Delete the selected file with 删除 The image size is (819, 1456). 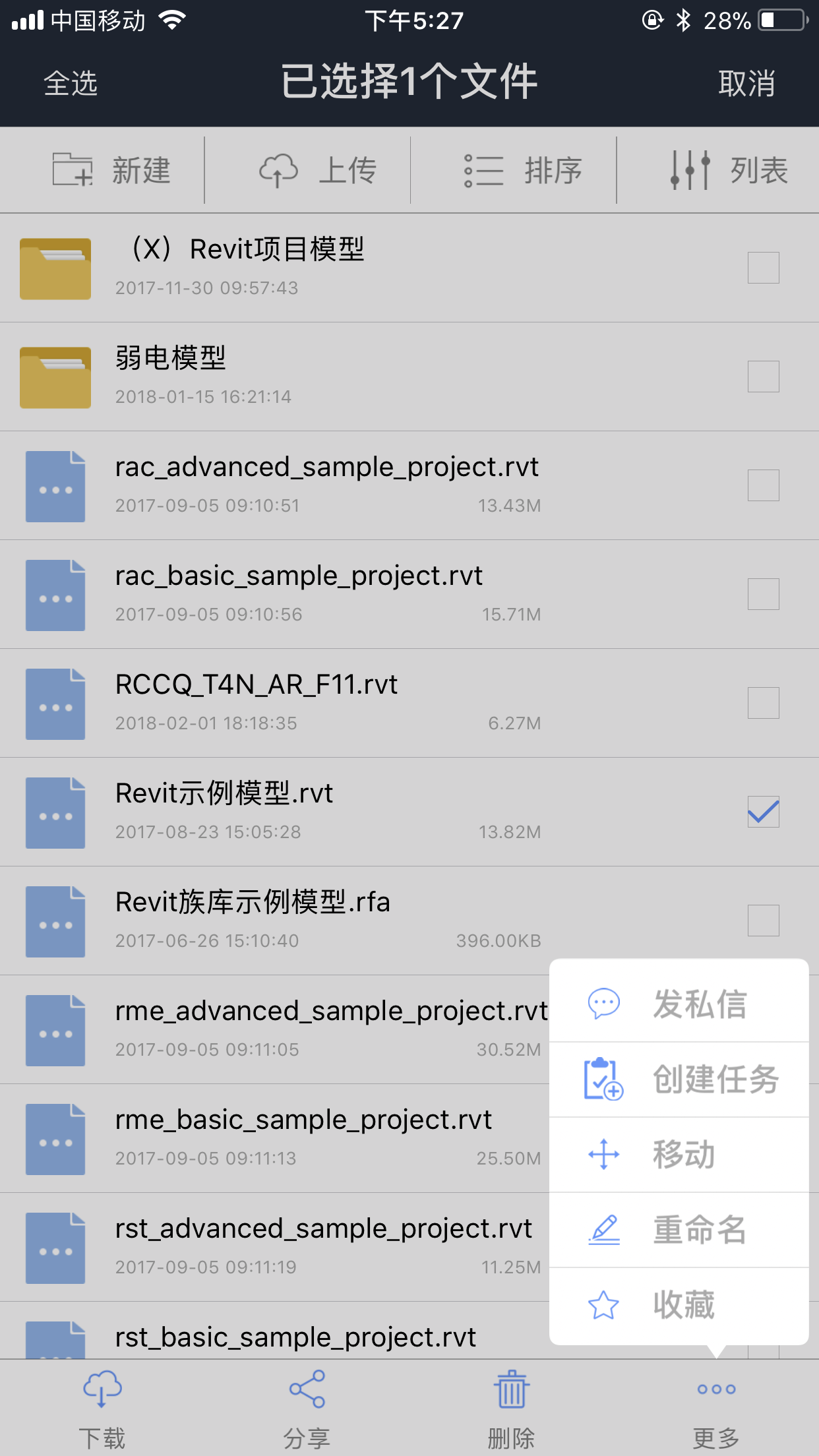pyautogui.click(x=511, y=1408)
